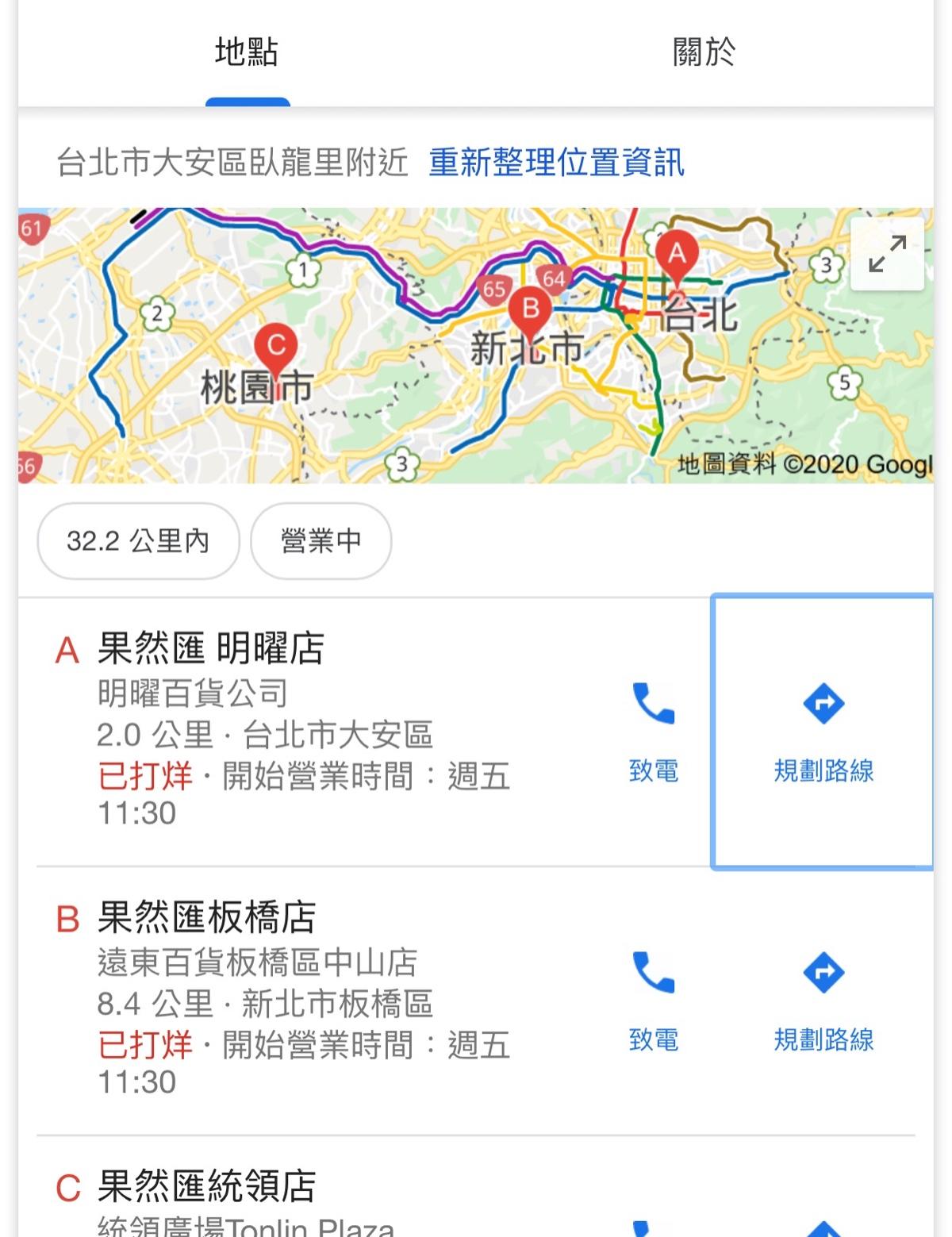This screenshot has width=952, height=1237.
Task: Tap 重新整理位置資訊 link
Action: coord(556,163)
